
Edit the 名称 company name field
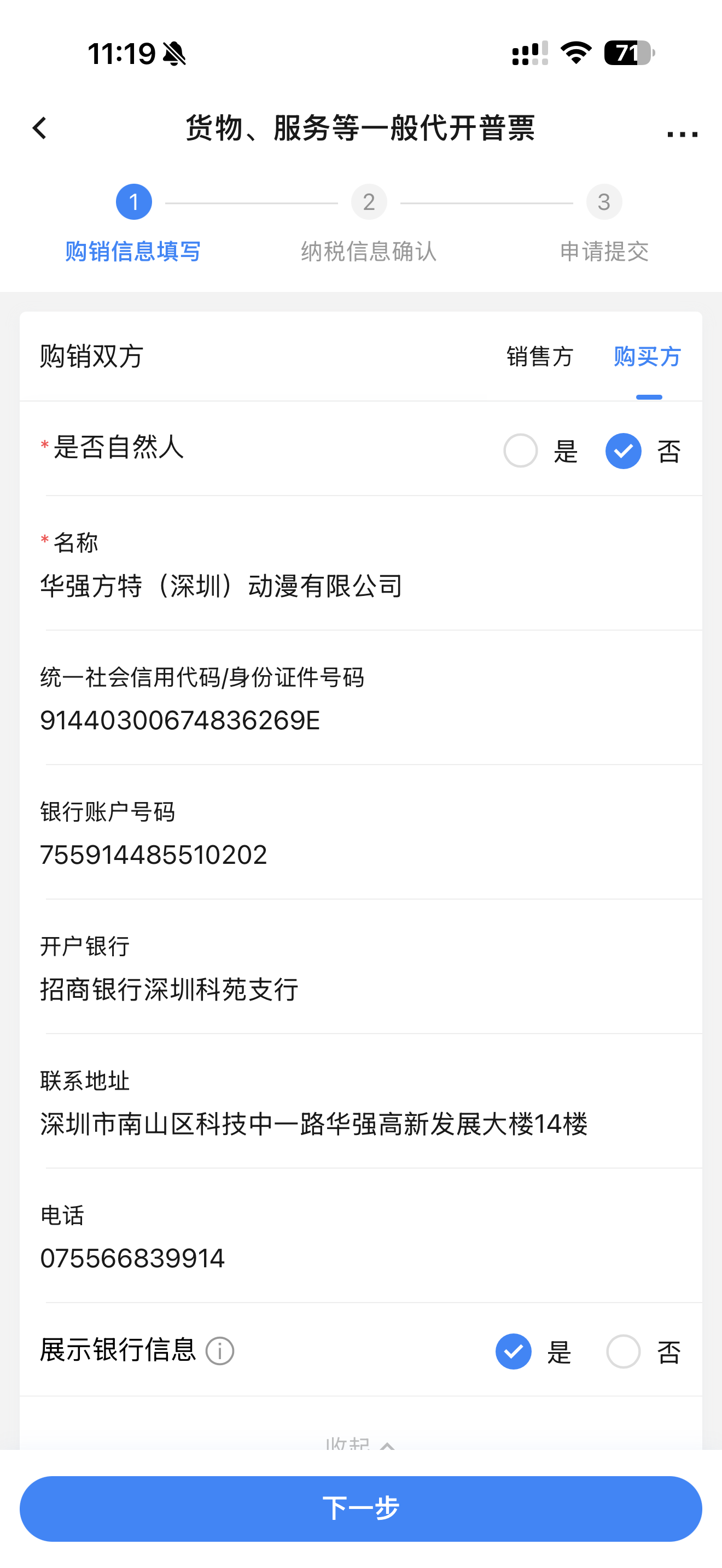pyautogui.click(x=222, y=586)
